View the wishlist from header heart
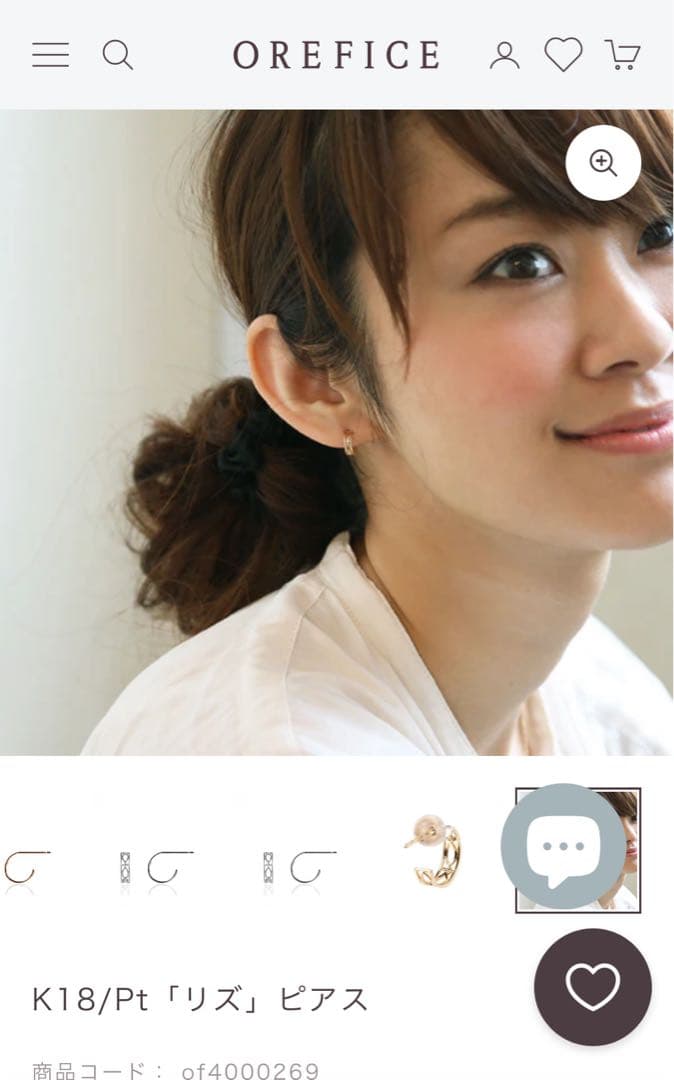 pos(563,55)
